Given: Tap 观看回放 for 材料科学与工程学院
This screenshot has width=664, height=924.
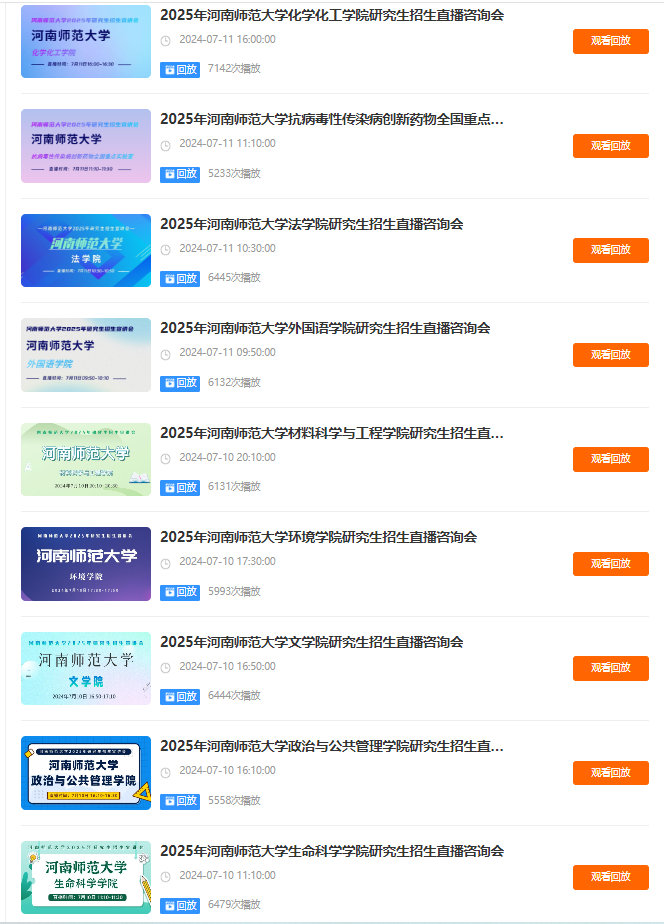Looking at the screenshot, I should coord(610,459).
